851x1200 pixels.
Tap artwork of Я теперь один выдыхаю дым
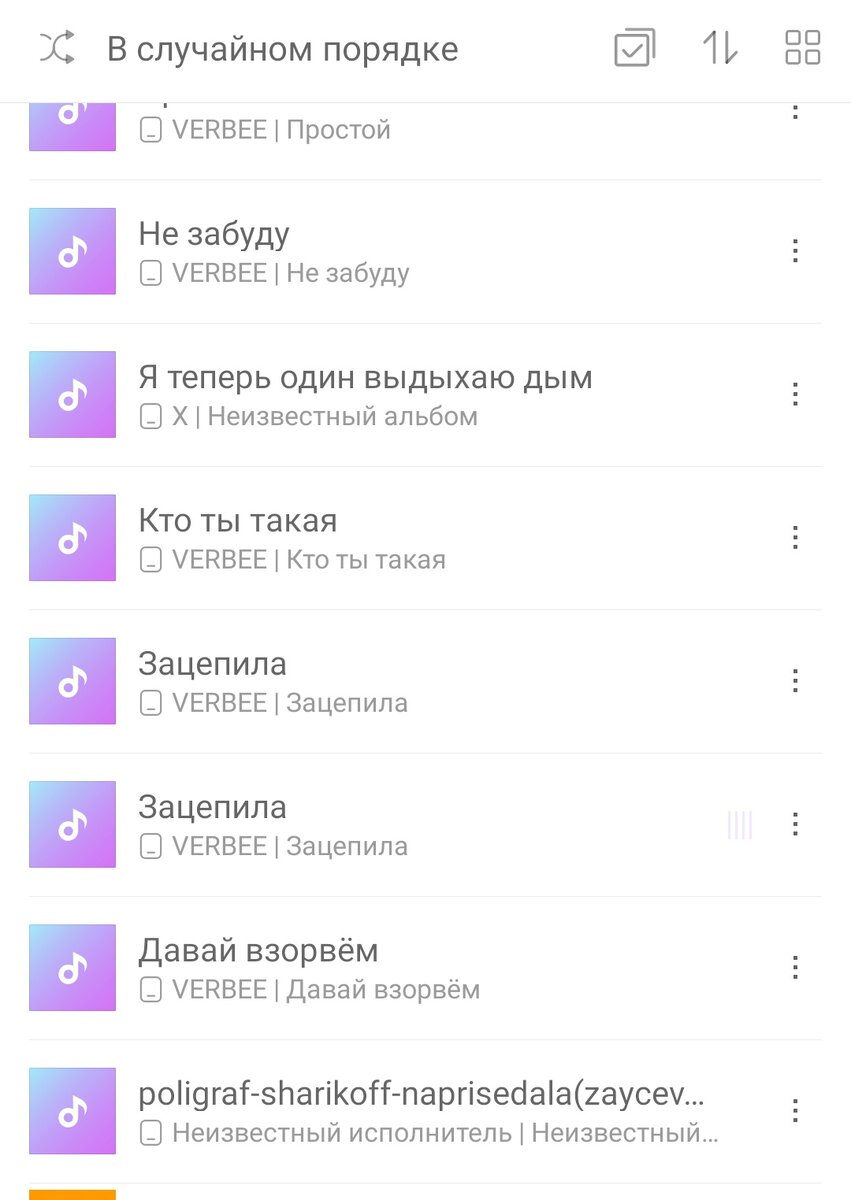[x=72, y=395]
